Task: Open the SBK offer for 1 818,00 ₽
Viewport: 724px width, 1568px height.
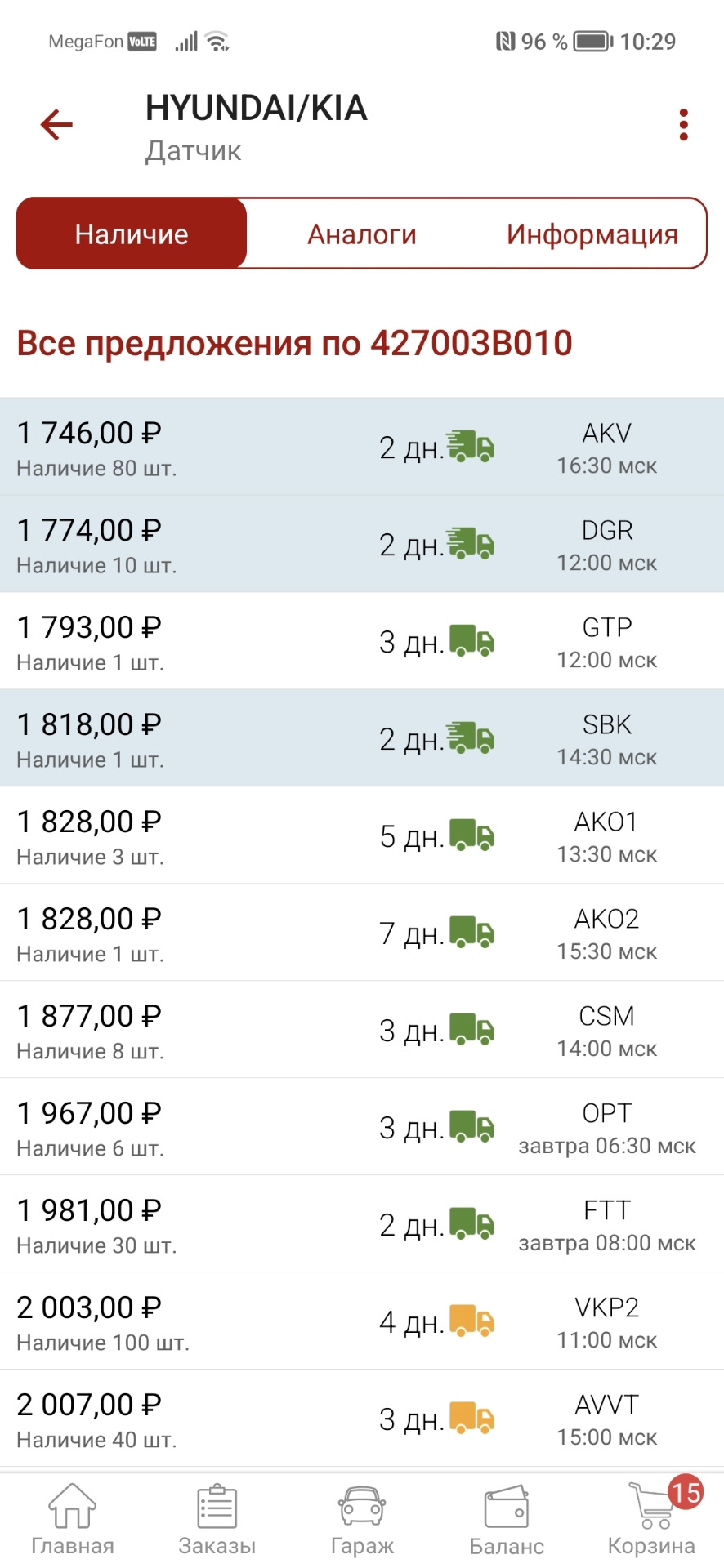Action: tap(362, 738)
